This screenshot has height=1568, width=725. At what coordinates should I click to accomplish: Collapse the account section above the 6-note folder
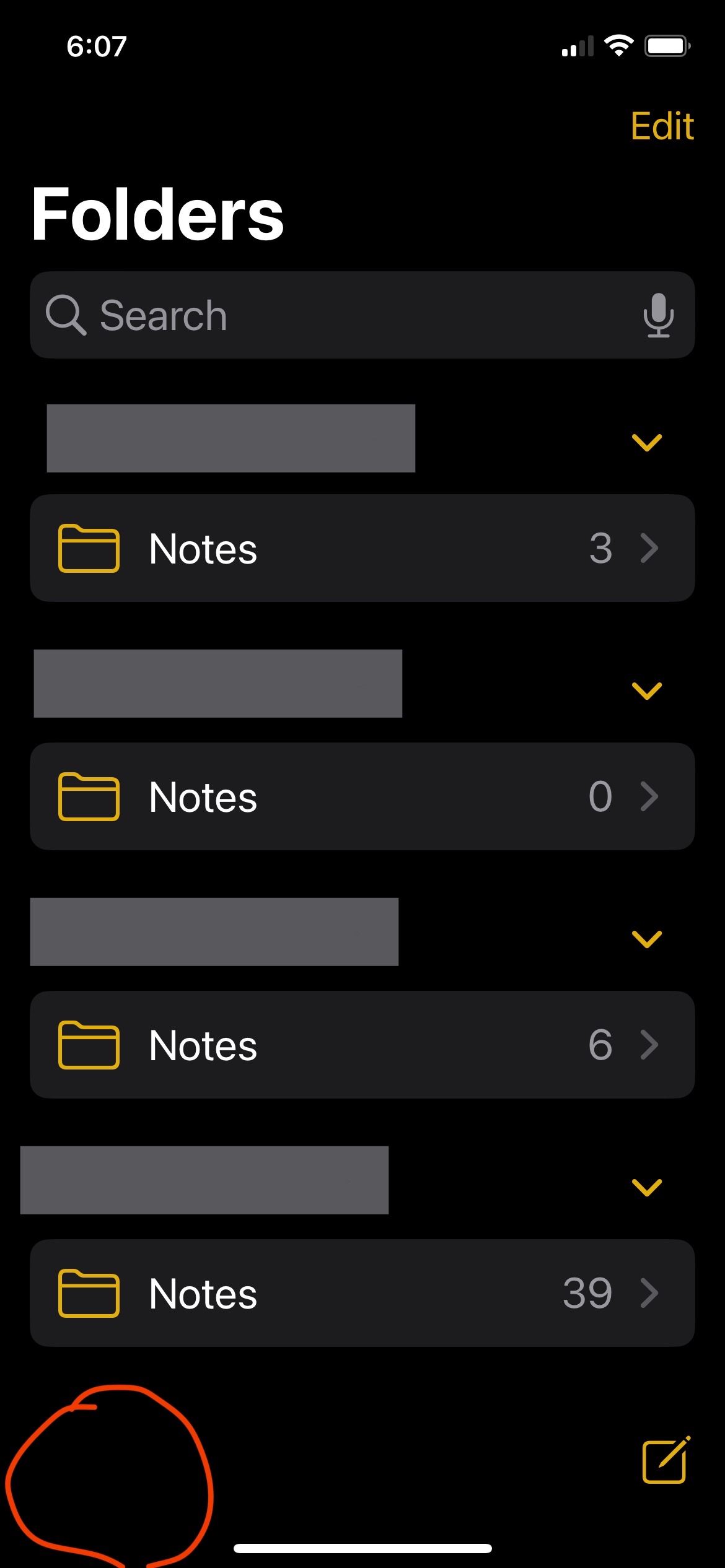point(646,939)
